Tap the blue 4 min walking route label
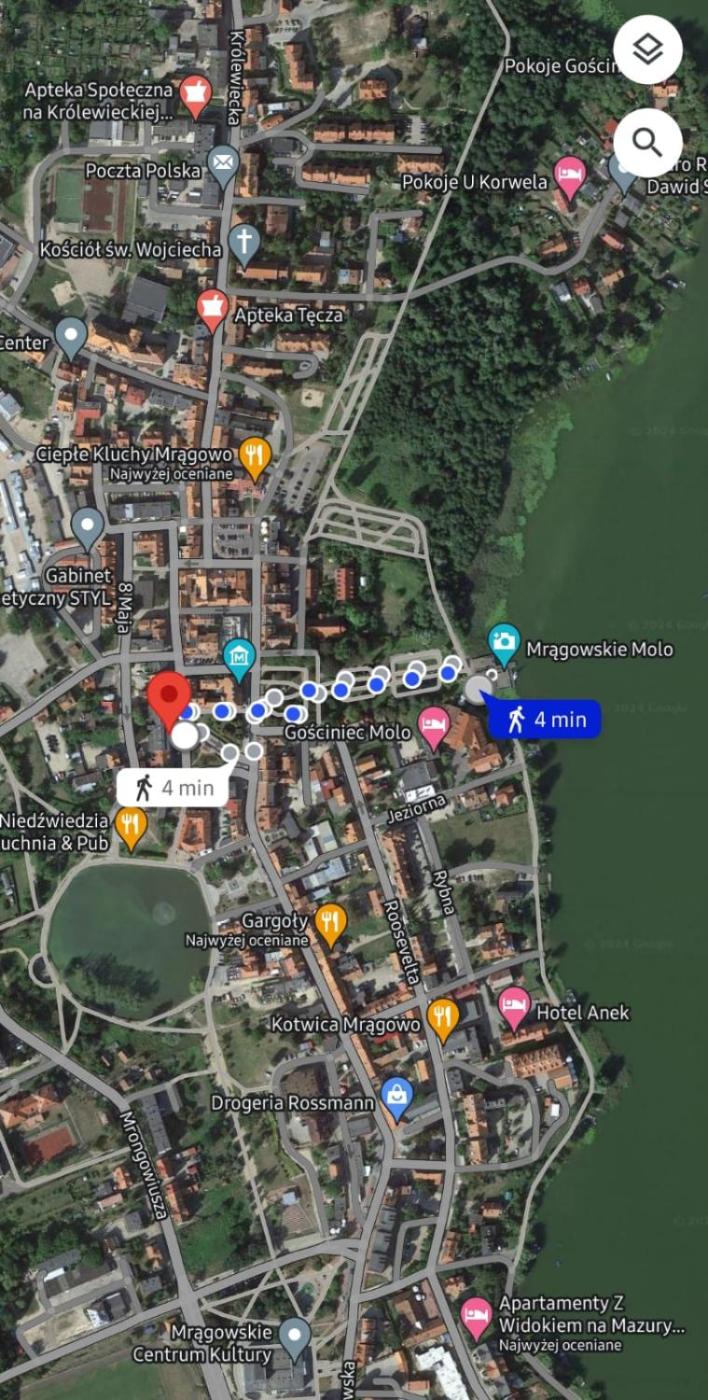The height and width of the screenshot is (1400, 708). (545, 719)
